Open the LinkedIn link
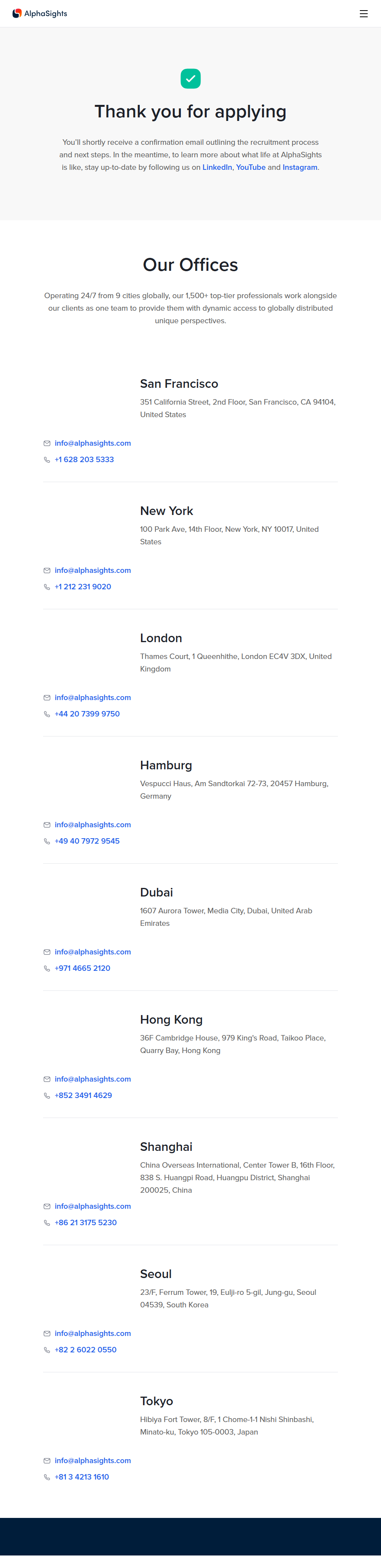Viewport: 381px width, 1568px height. pos(217,167)
